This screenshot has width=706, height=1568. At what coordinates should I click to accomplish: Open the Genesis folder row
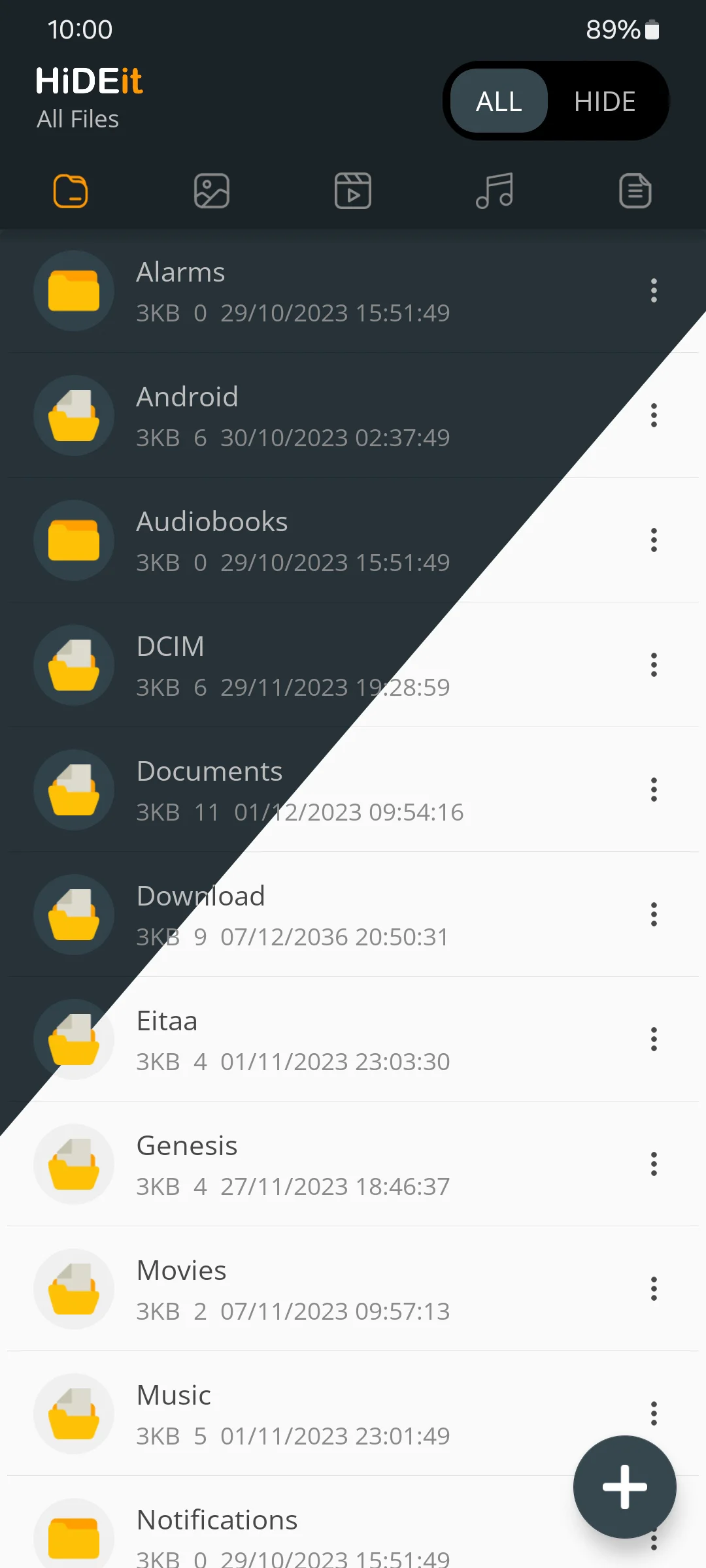point(294,1164)
